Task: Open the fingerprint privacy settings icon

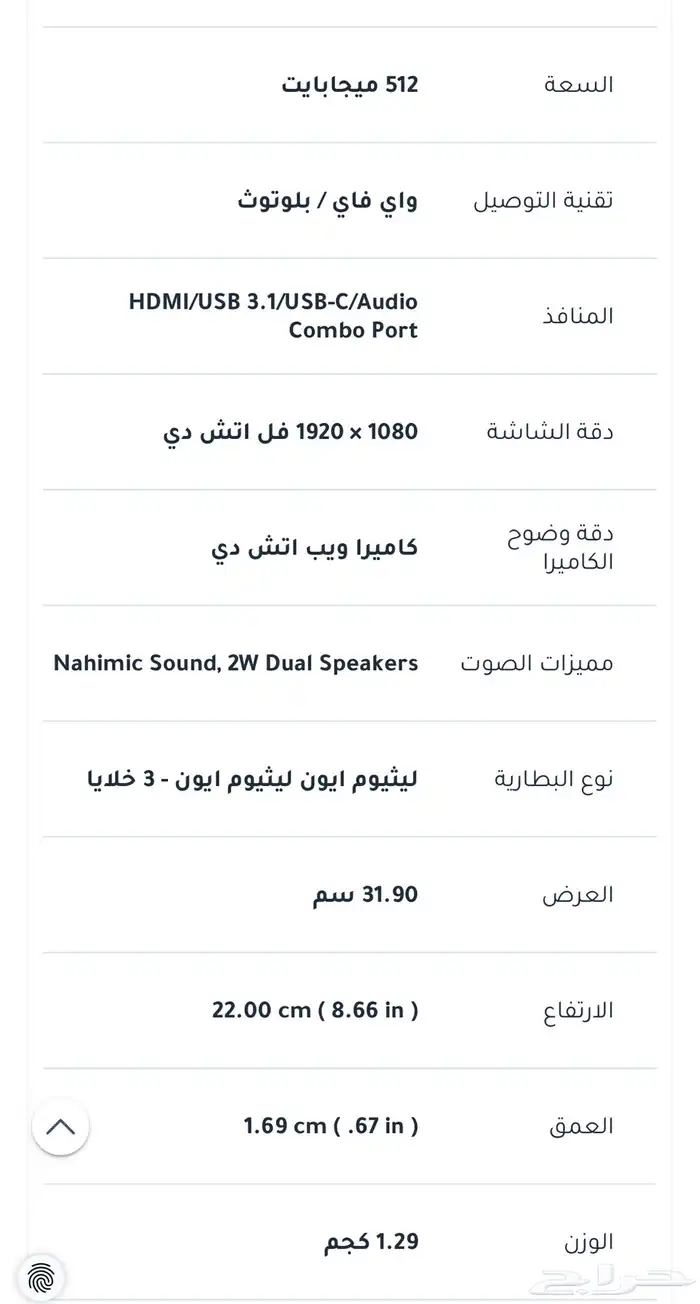Action: (x=42, y=1277)
